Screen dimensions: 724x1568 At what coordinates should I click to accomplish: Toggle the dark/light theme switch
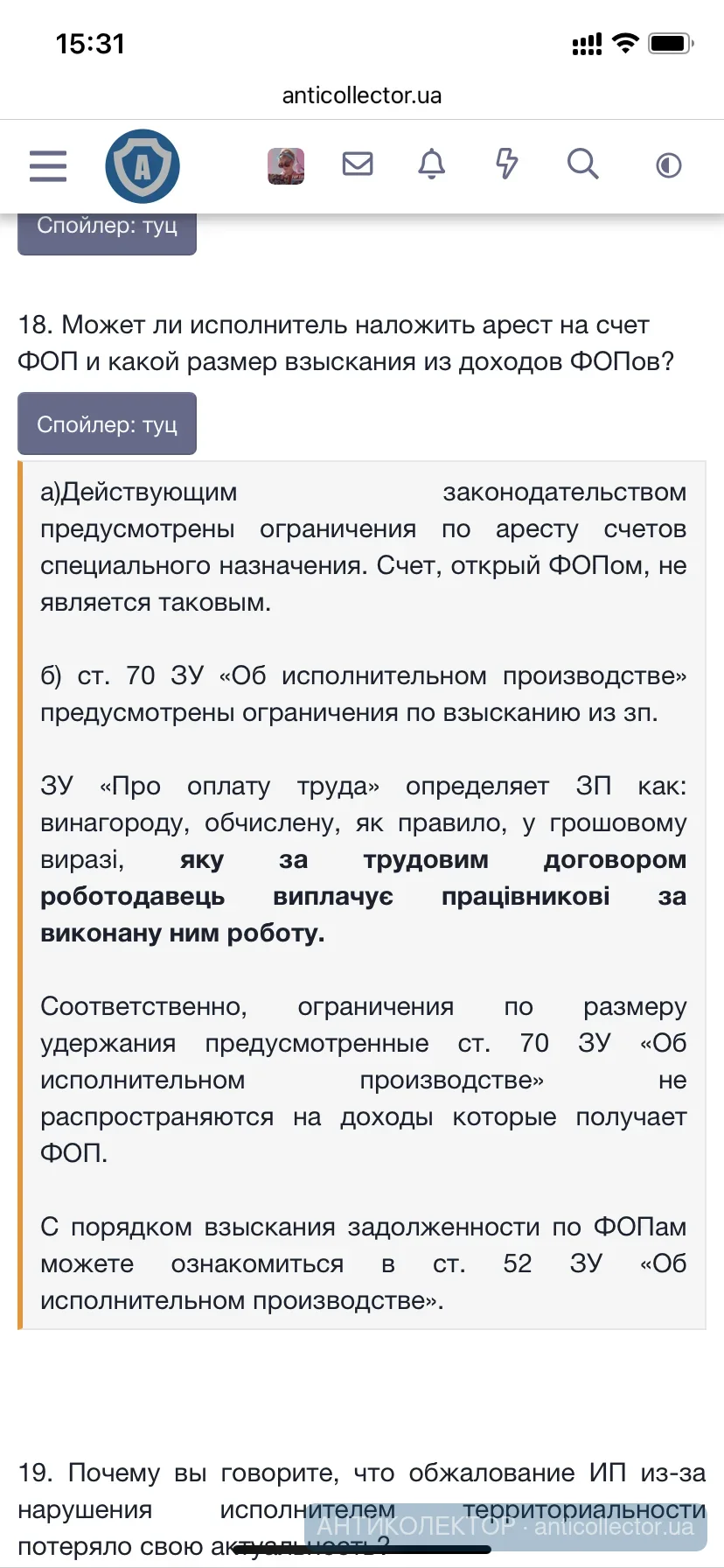pos(668,165)
